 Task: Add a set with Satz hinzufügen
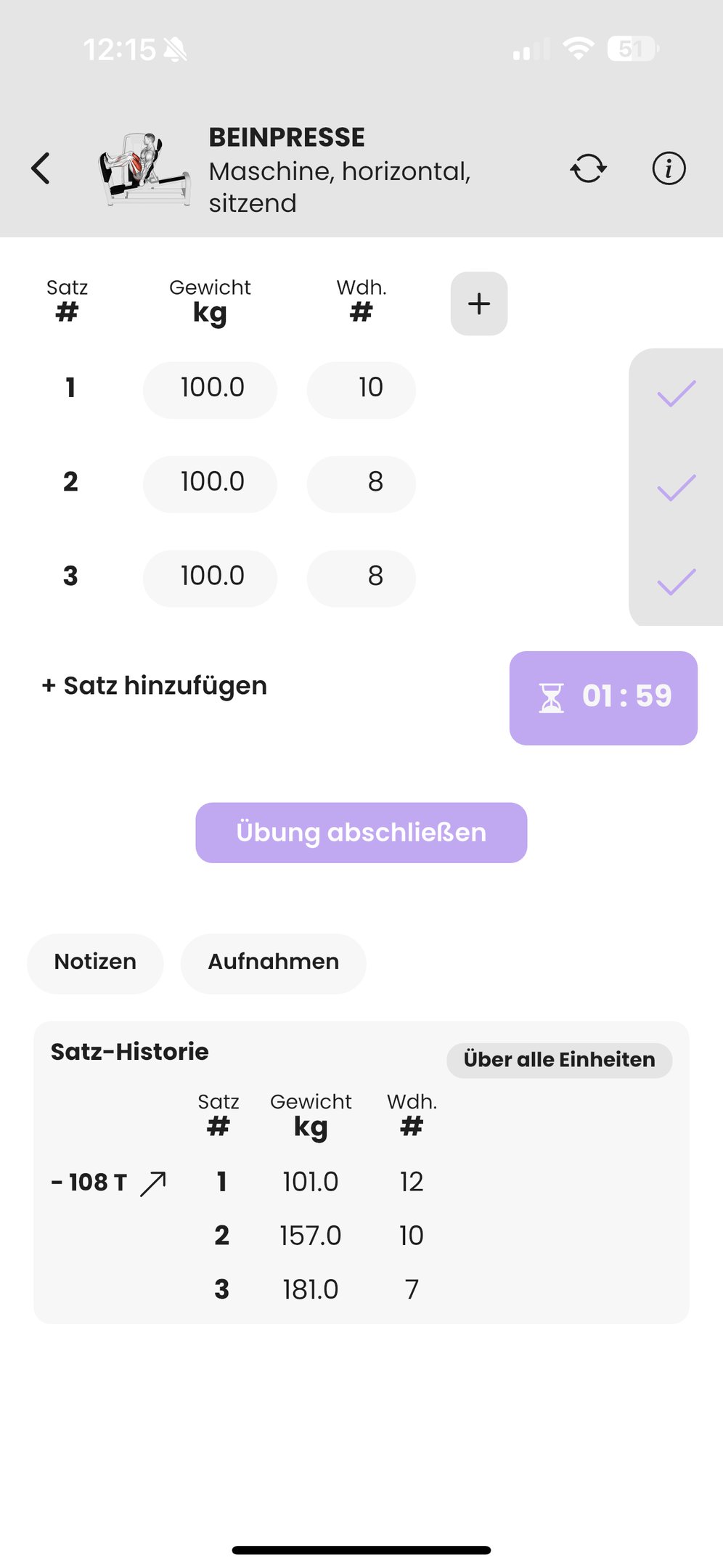(x=155, y=686)
